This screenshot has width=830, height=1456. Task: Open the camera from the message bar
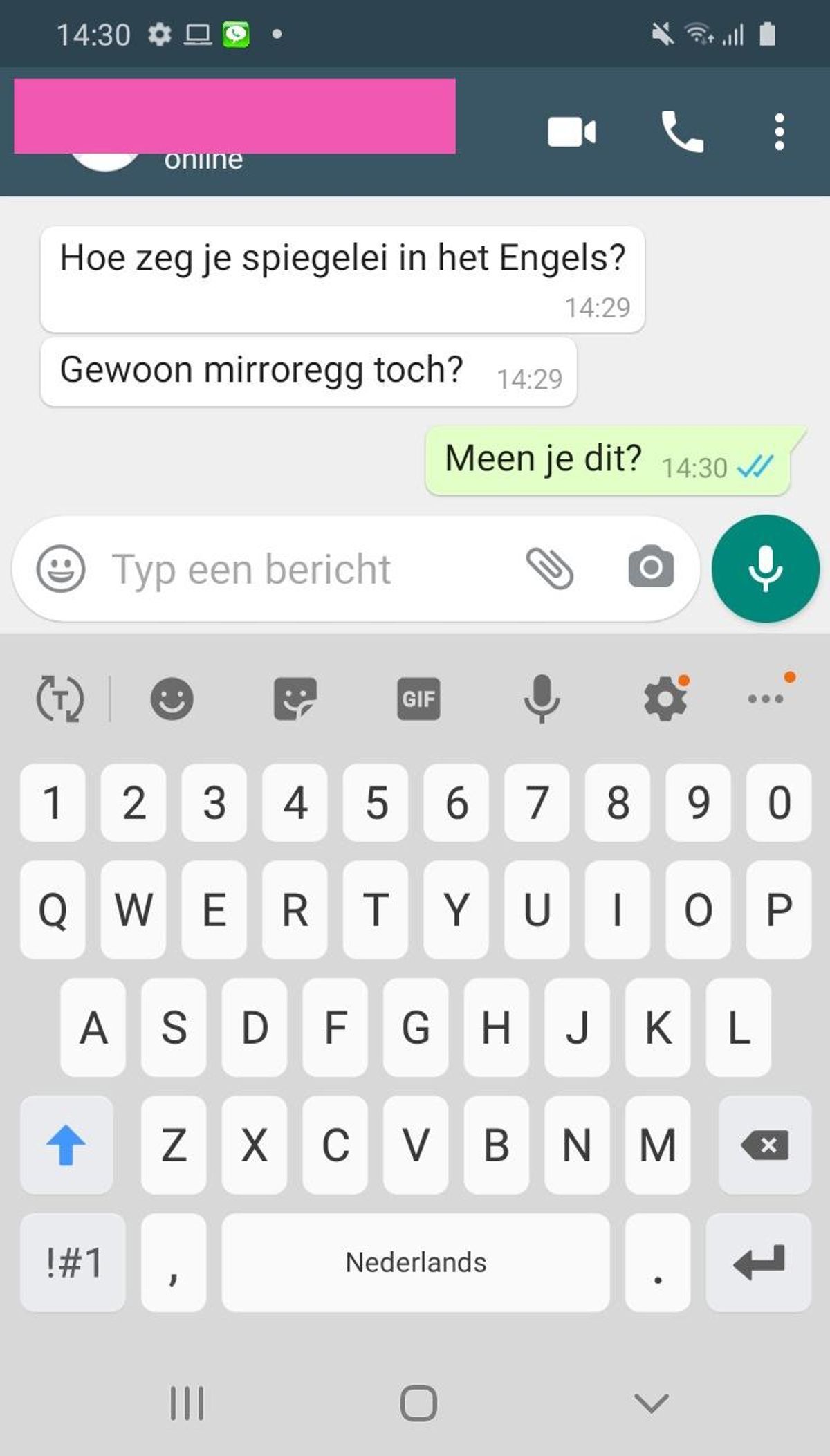pyautogui.click(x=650, y=567)
